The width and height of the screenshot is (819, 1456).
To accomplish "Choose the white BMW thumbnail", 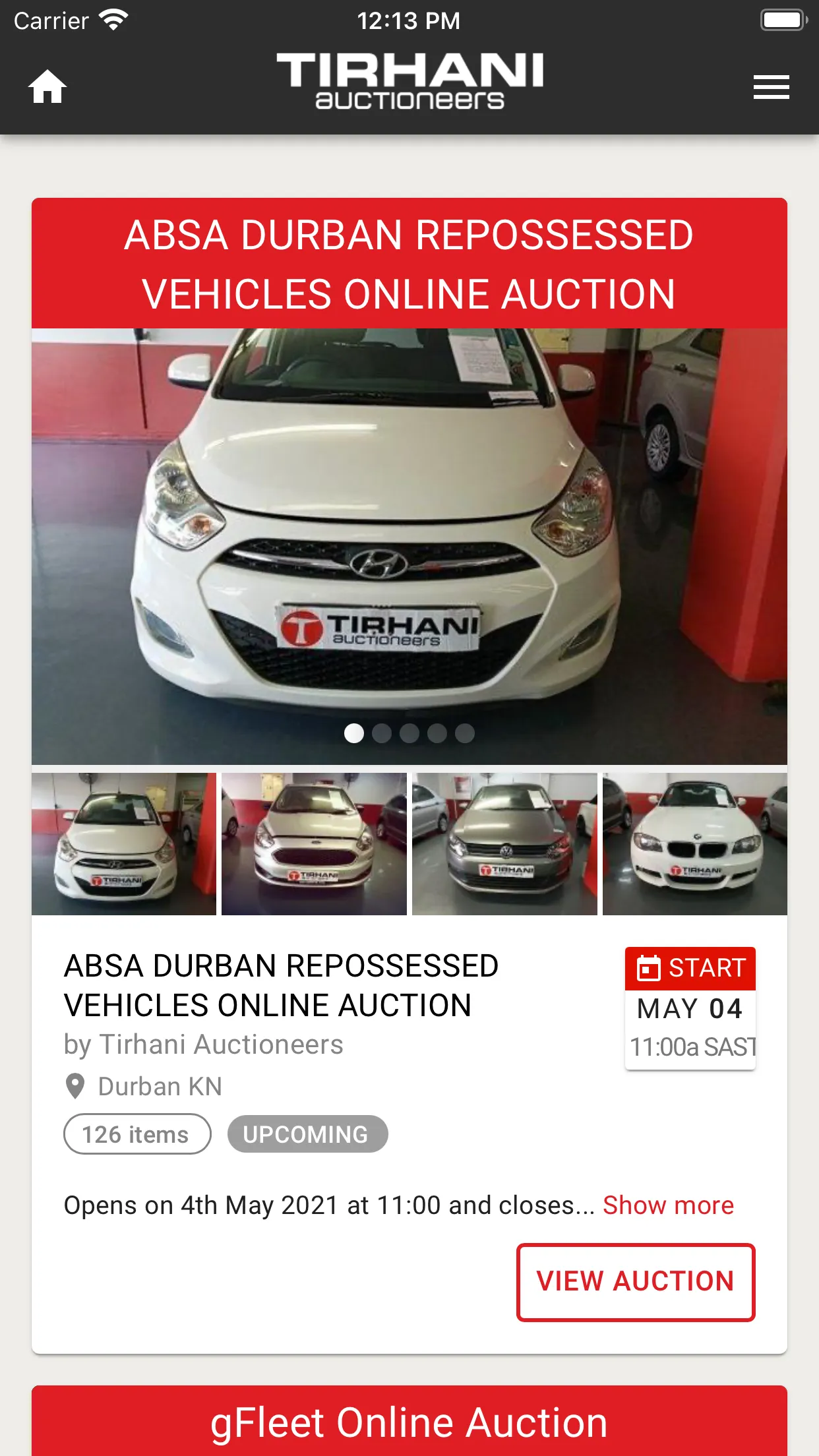I will tap(695, 844).
